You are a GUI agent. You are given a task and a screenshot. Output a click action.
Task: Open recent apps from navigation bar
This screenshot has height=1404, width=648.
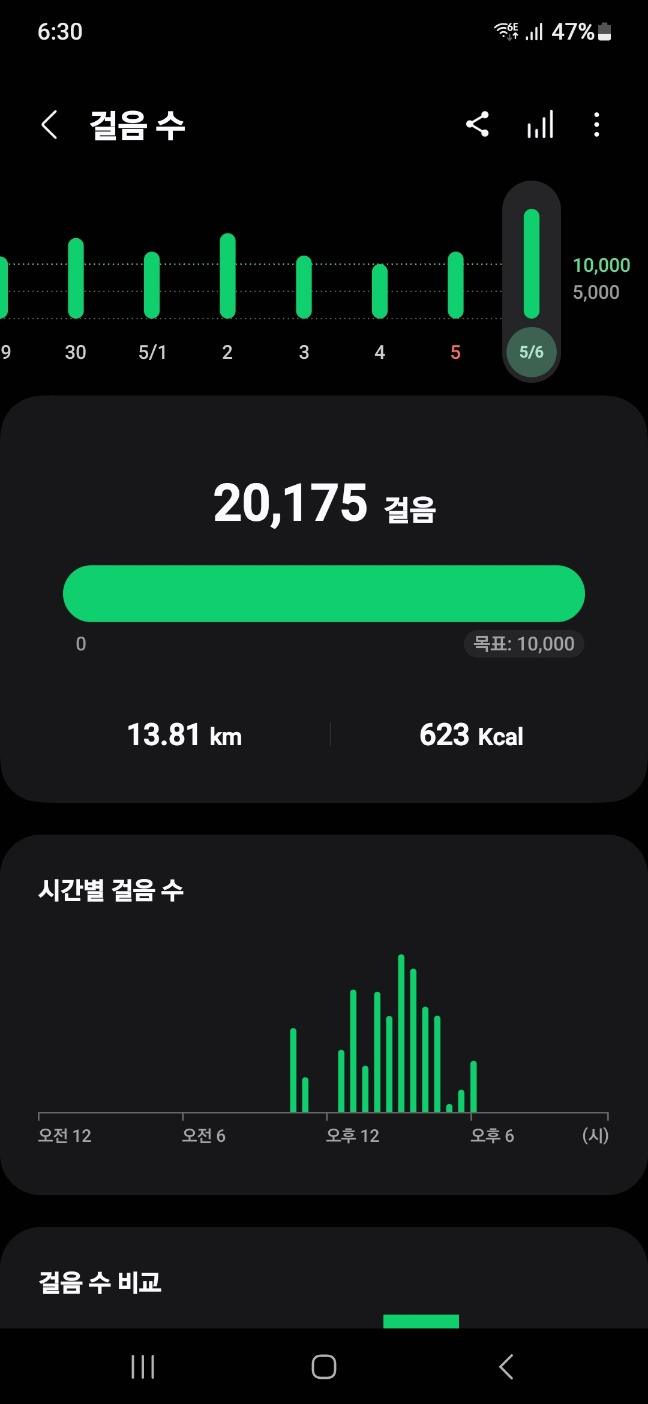click(143, 1367)
